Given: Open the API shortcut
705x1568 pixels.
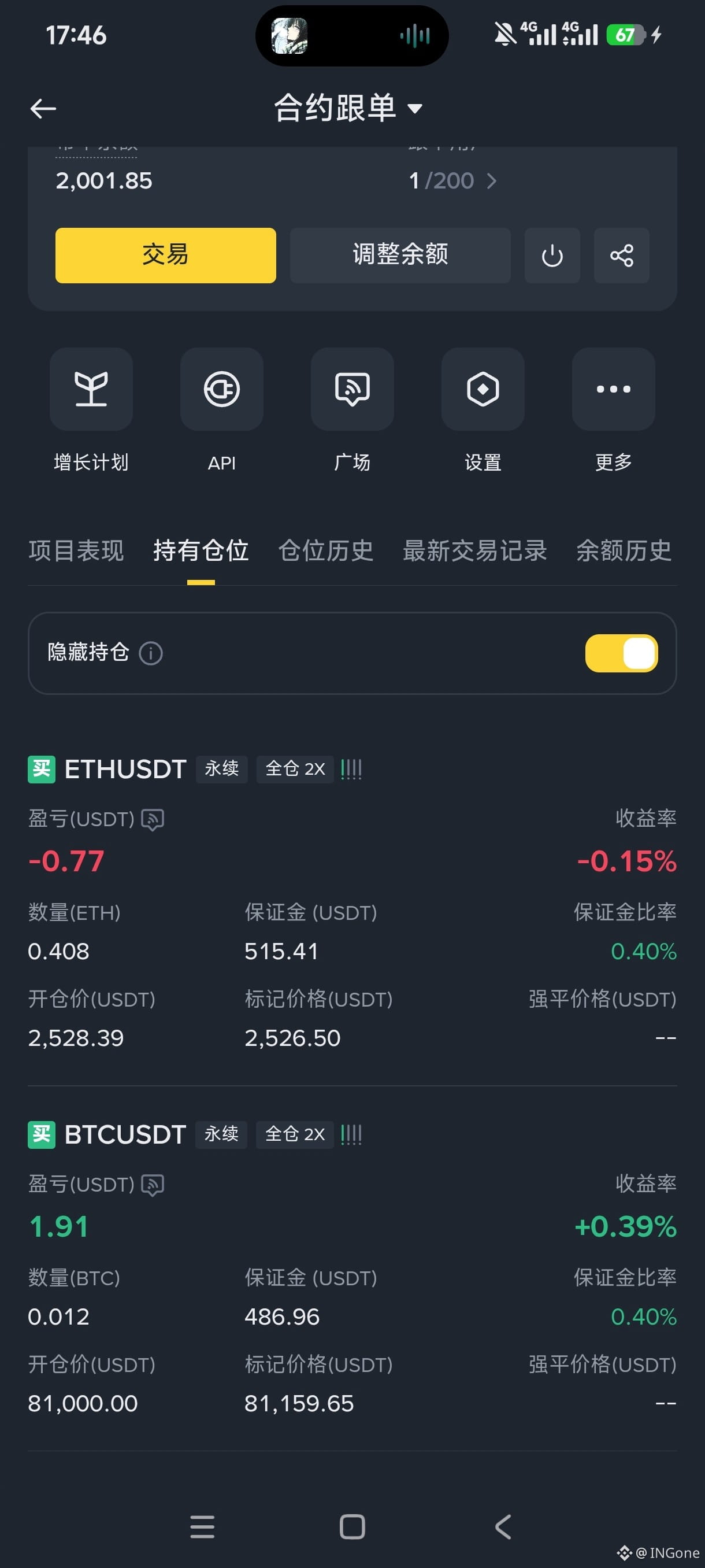Looking at the screenshot, I should pos(221,411).
